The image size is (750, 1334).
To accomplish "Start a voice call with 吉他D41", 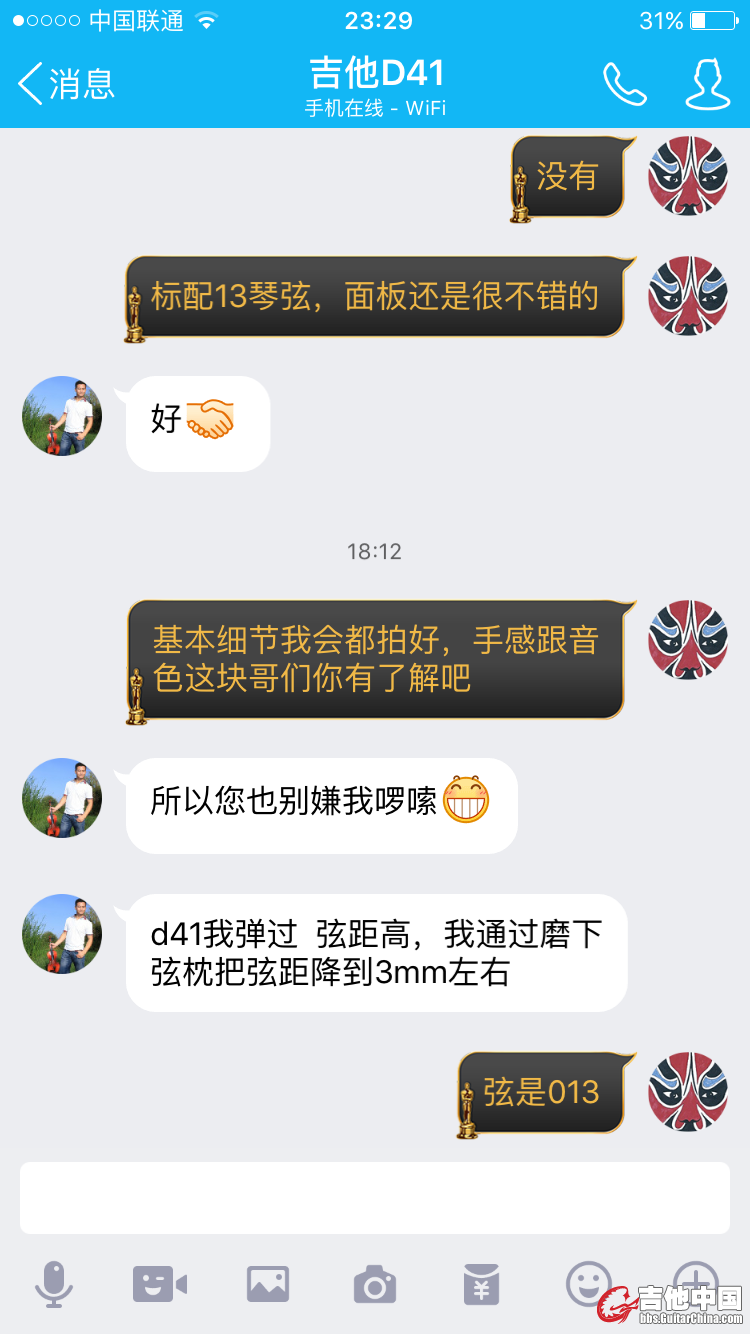I will click(x=624, y=84).
